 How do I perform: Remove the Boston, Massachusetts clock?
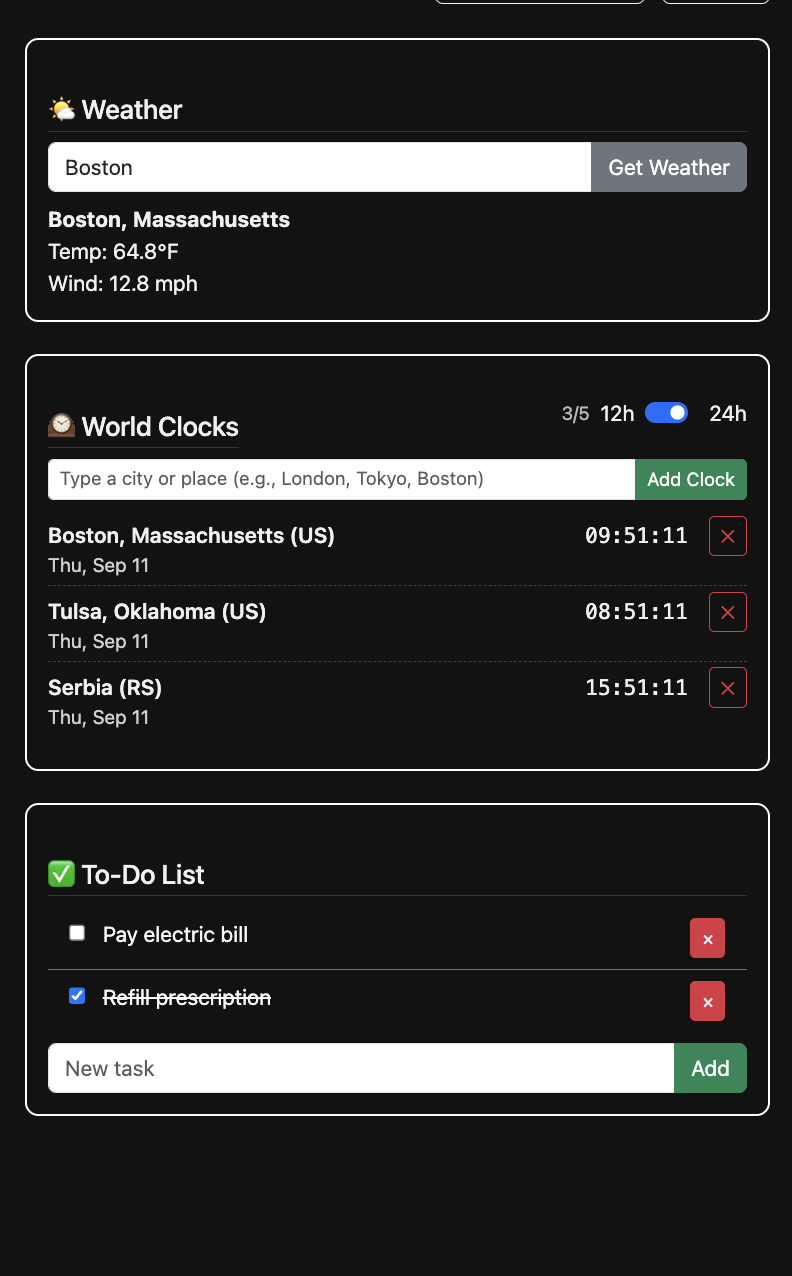tap(727, 536)
